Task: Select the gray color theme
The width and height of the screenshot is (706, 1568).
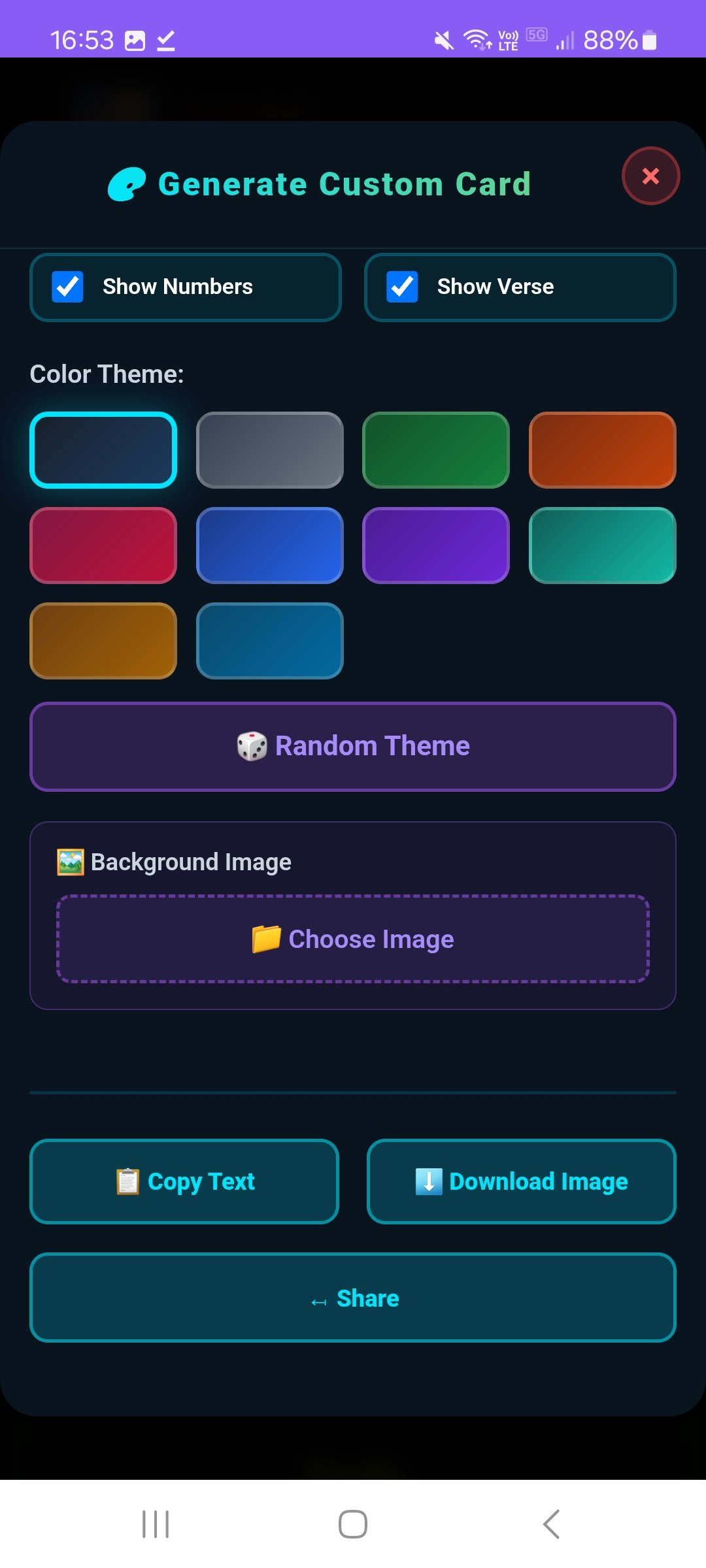Action: tap(269, 450)
